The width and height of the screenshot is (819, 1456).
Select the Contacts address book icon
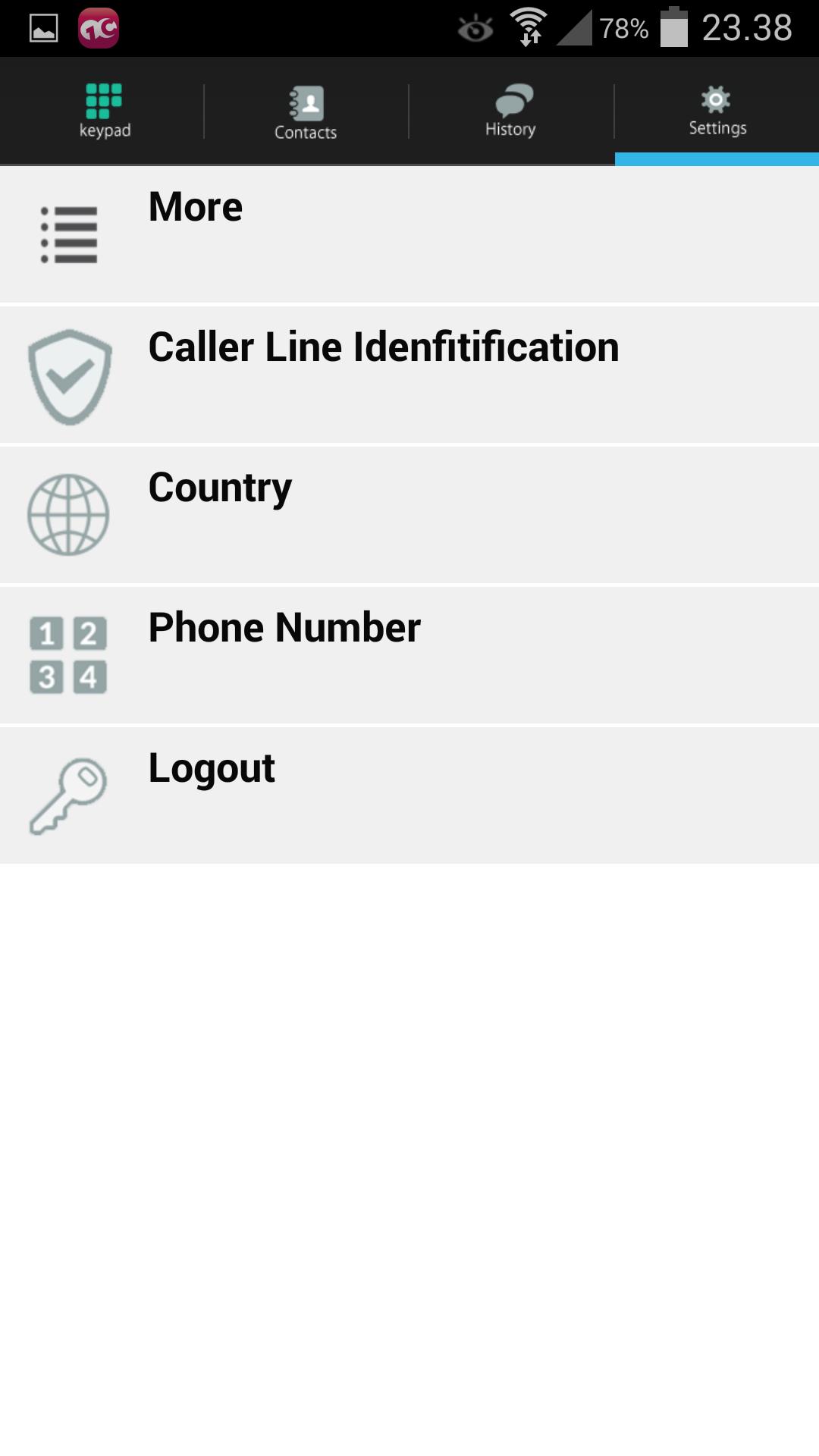pos(306,103)
